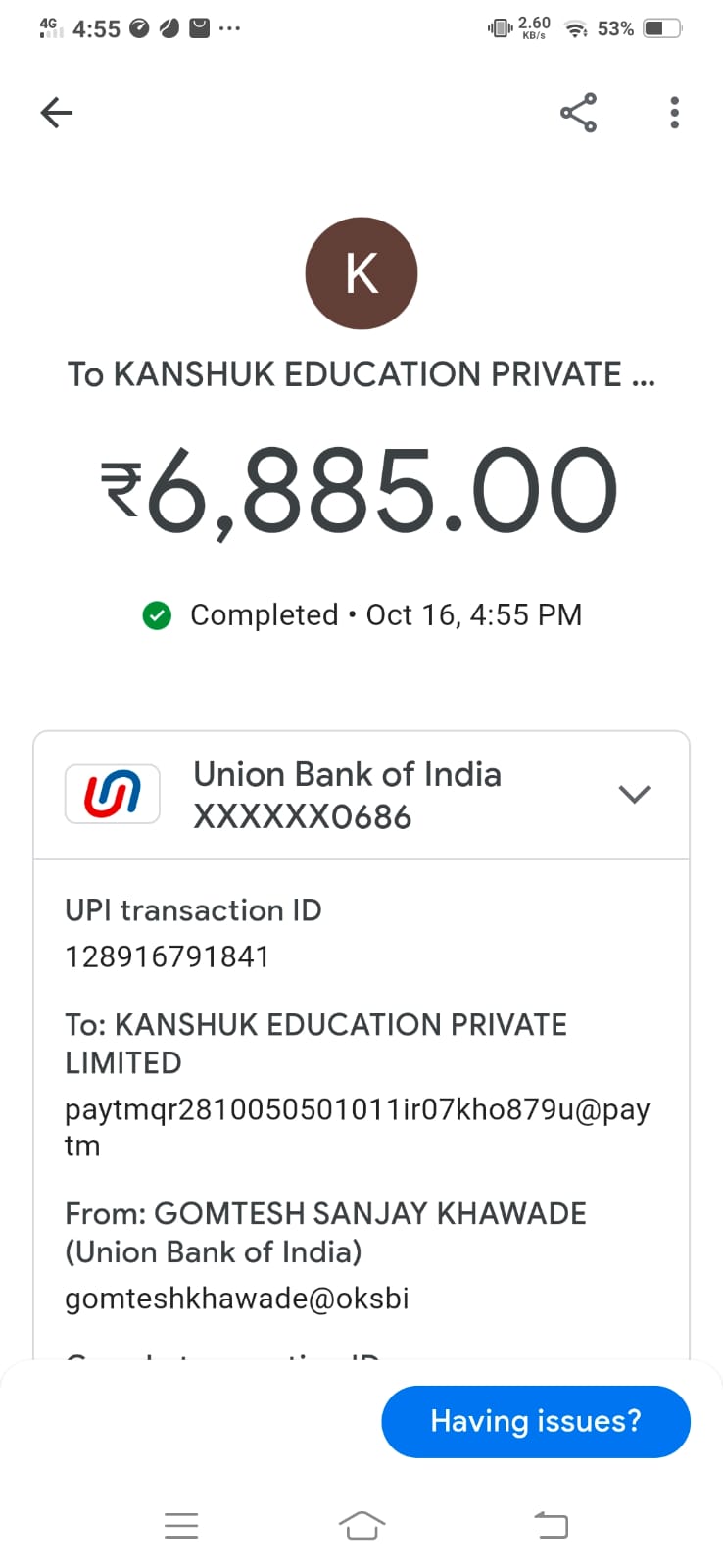Open KANSHUK EDUCATION profile avatar

click(x=361, y=273)
